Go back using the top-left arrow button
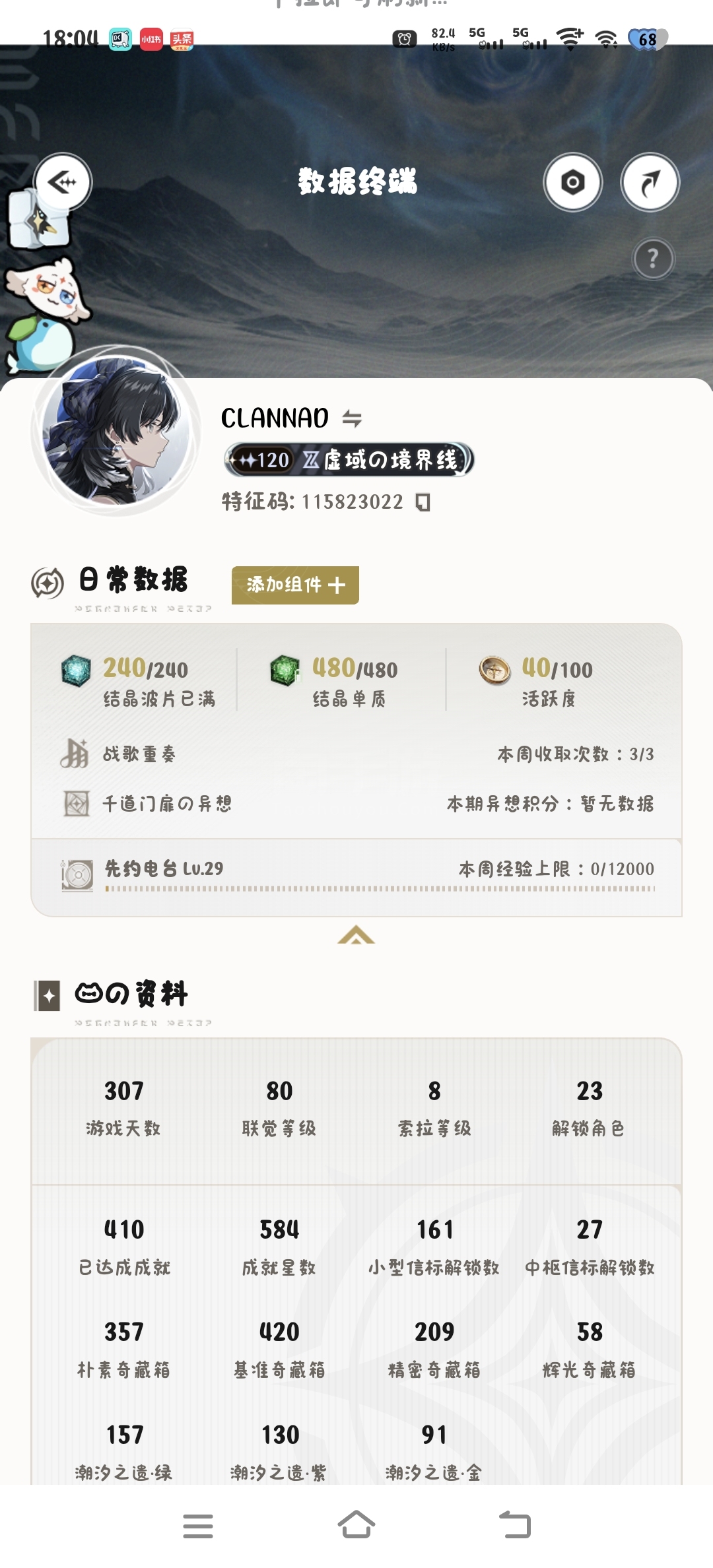This screenshot has width=713, height=1568. pos(63,182)
